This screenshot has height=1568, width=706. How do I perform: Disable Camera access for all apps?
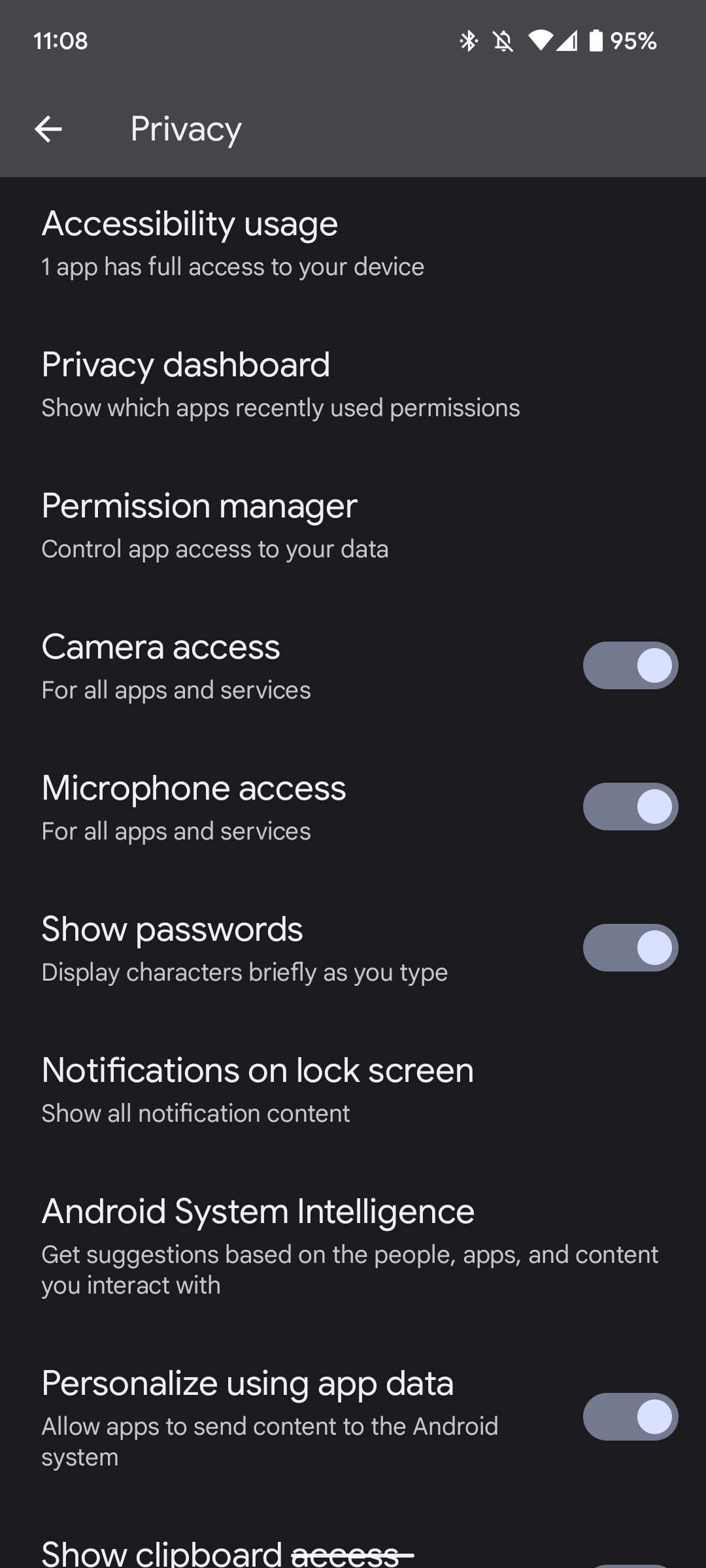[630, 664]
